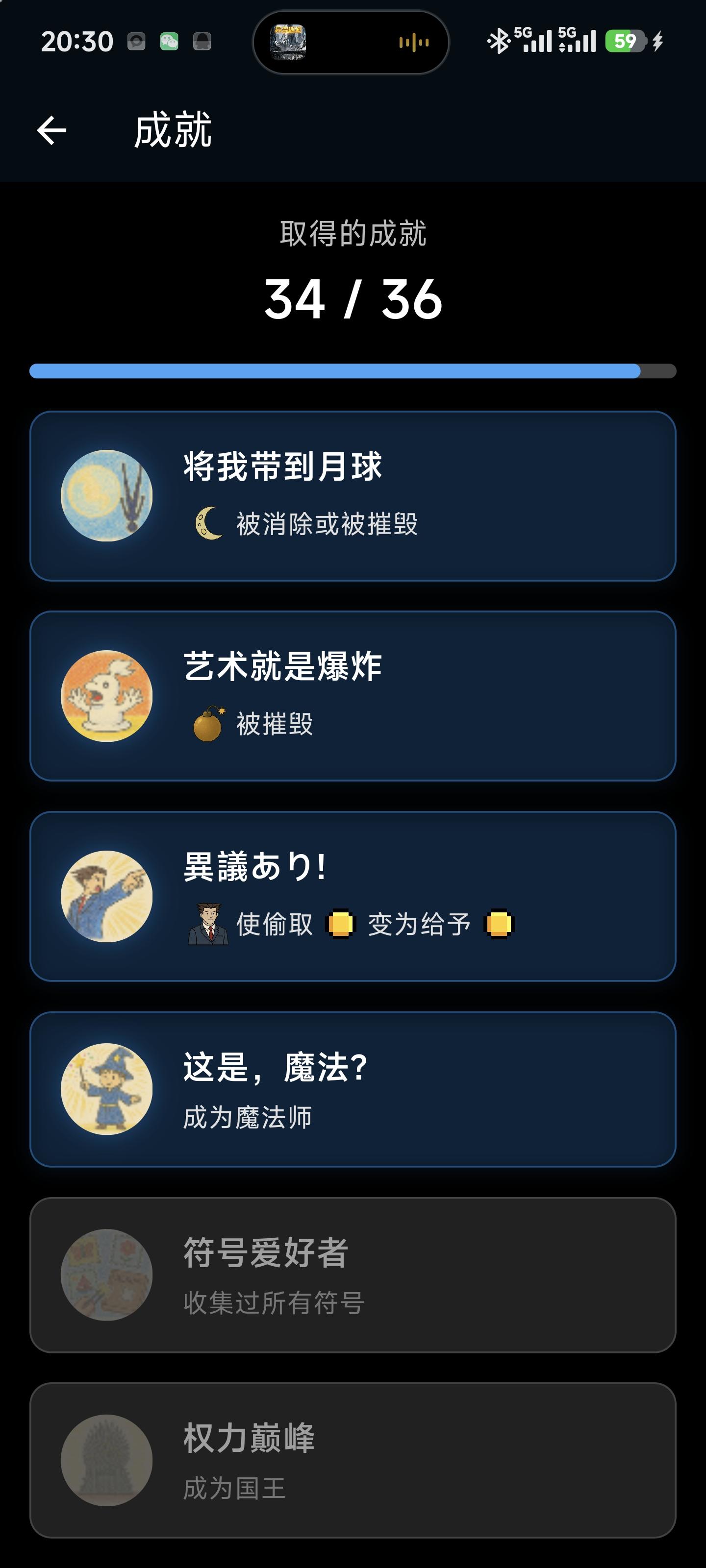706x1568 pixels.
Task: Tap the 成就 page title
Action: pos(174,130)
